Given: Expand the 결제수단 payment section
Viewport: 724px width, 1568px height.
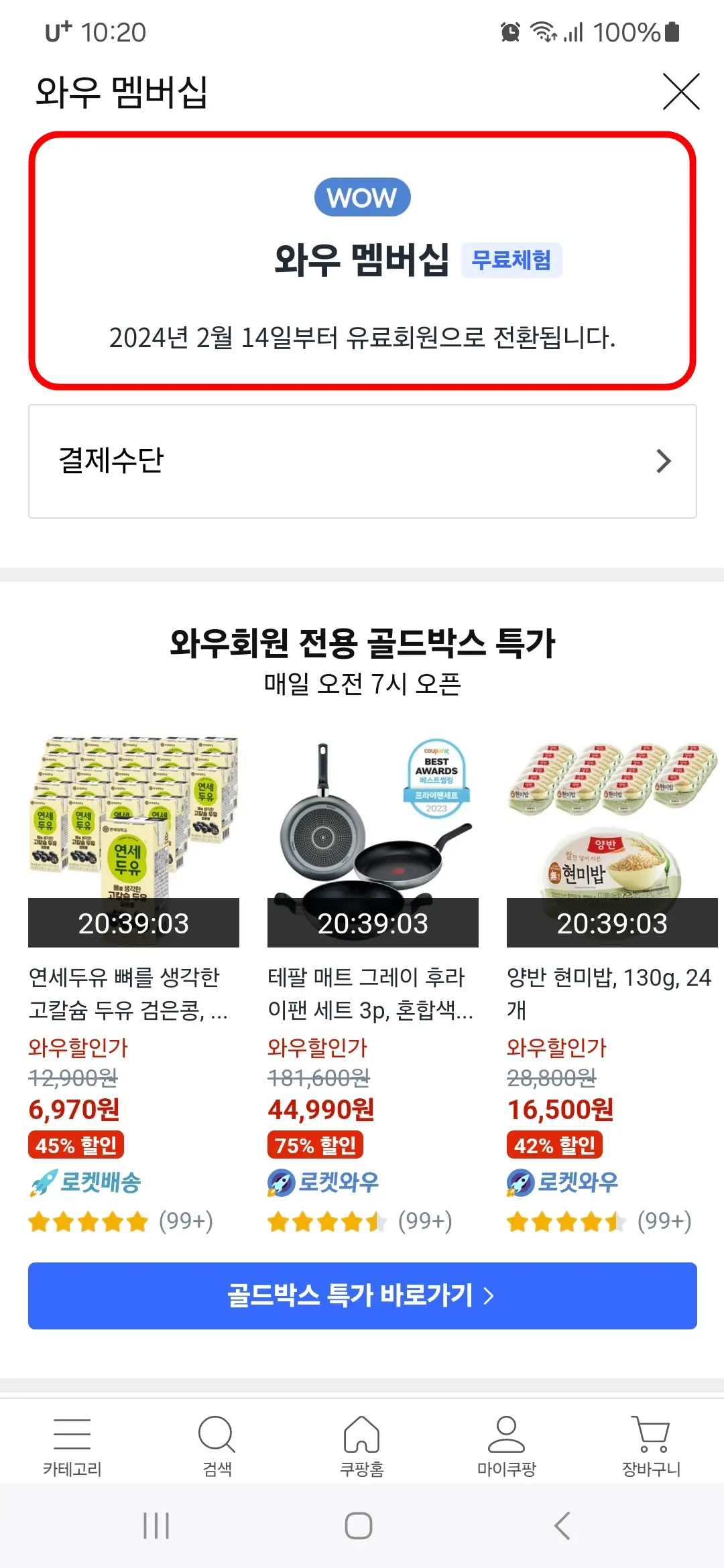Looking at the screenshot, I should (362, 460).
